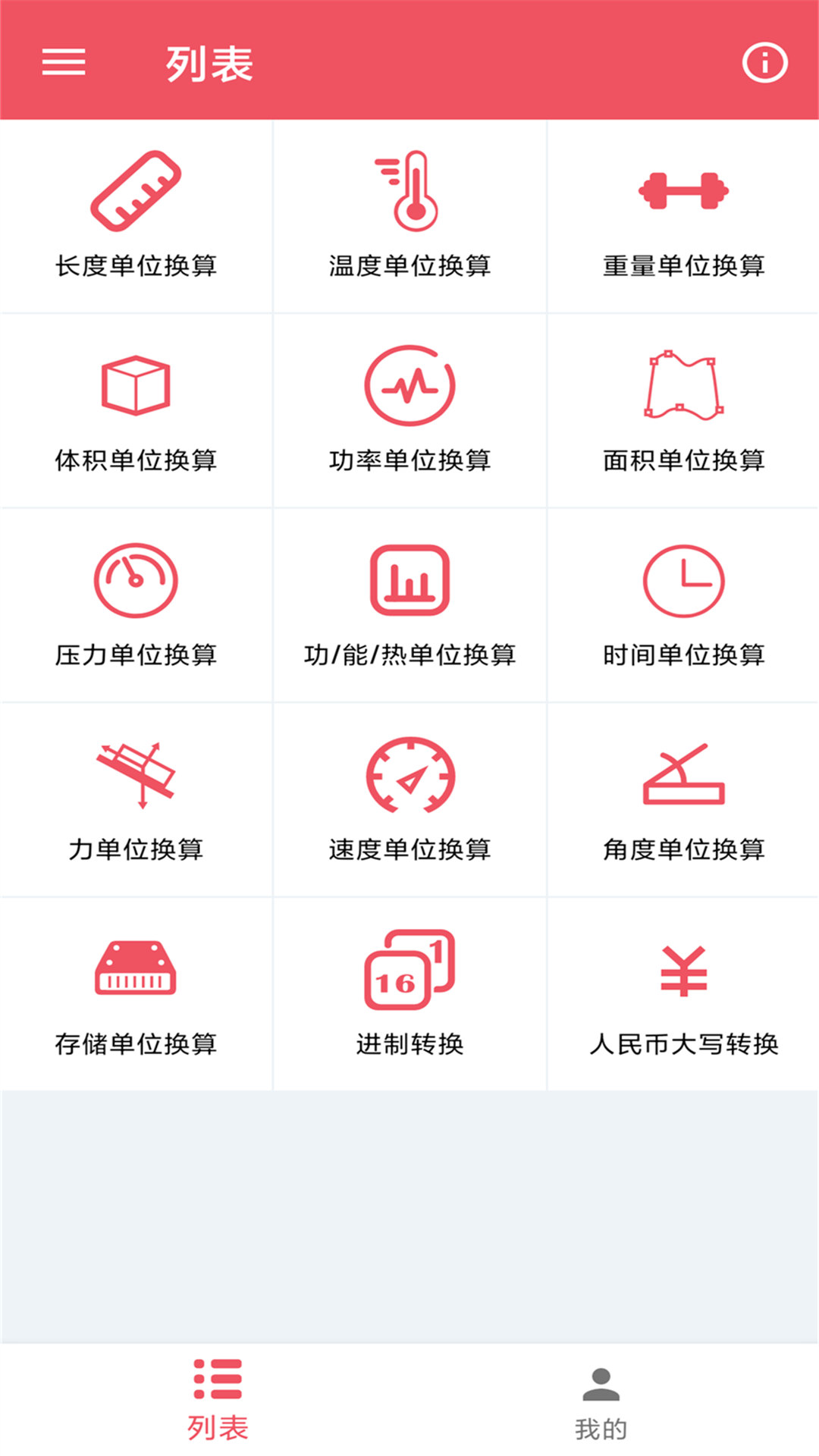Select the waveform icon for power conversion
The height and width of the screenshot is (1456, 819).
point(409,387)
